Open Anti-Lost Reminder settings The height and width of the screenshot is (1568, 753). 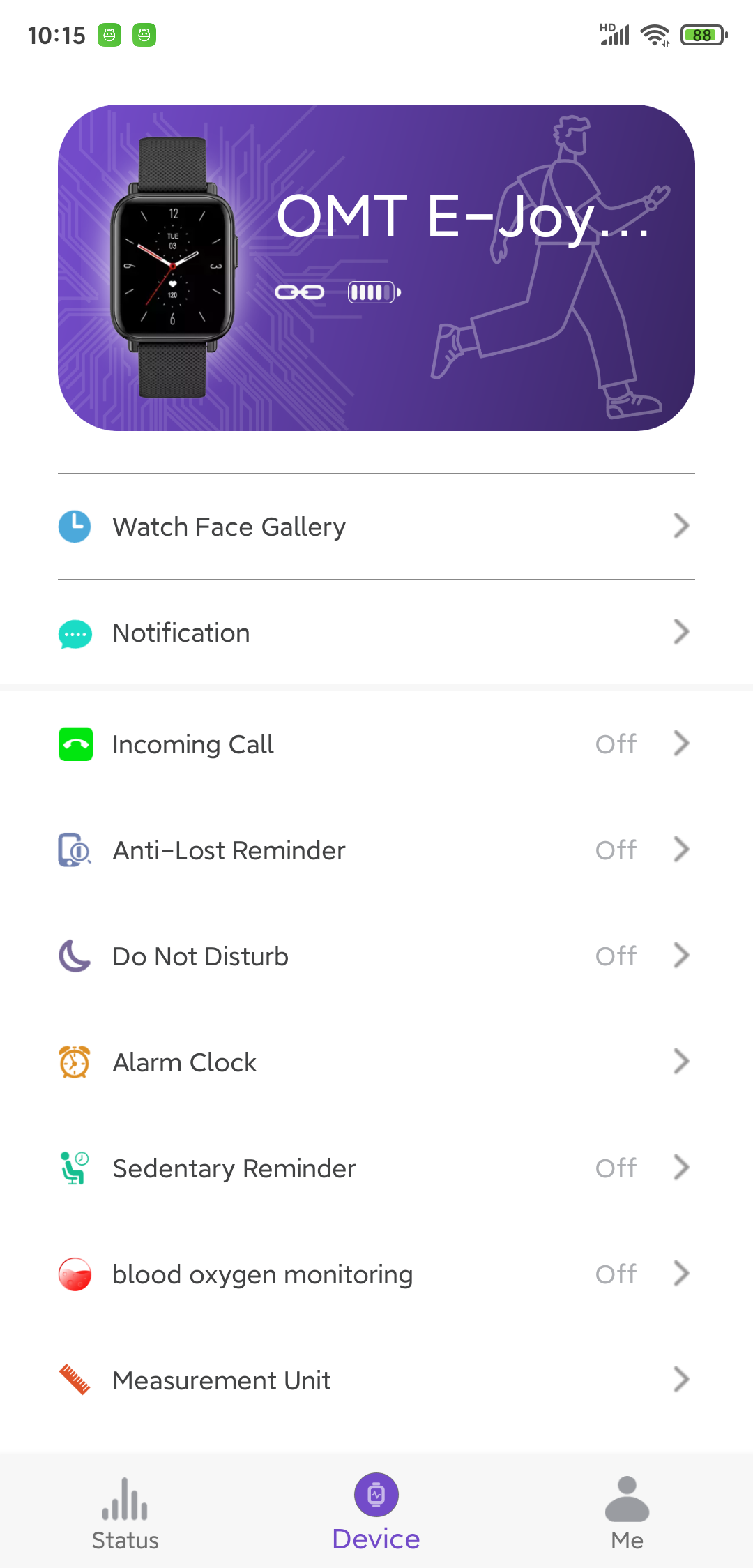[x=376, y=850]
